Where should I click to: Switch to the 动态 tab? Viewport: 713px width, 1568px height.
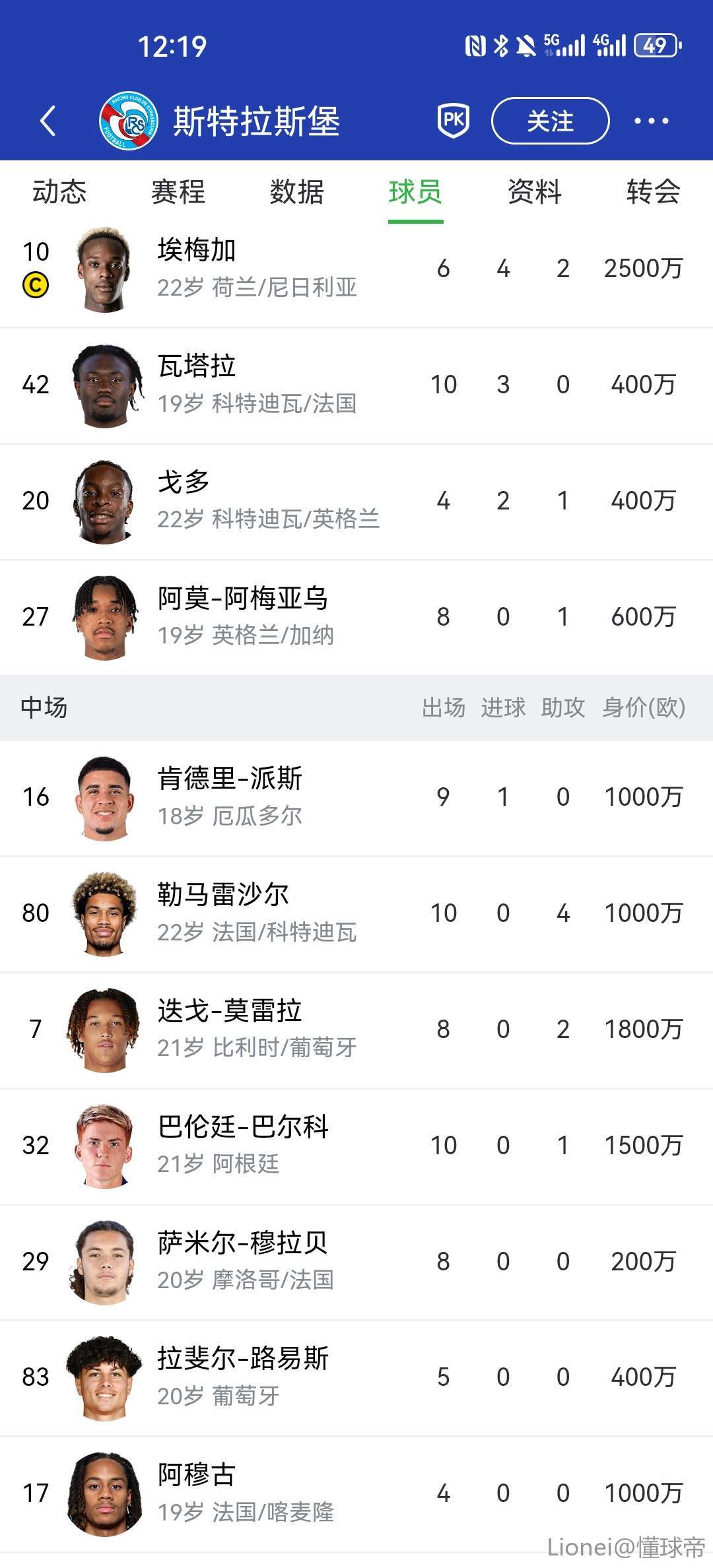(59, 192)
